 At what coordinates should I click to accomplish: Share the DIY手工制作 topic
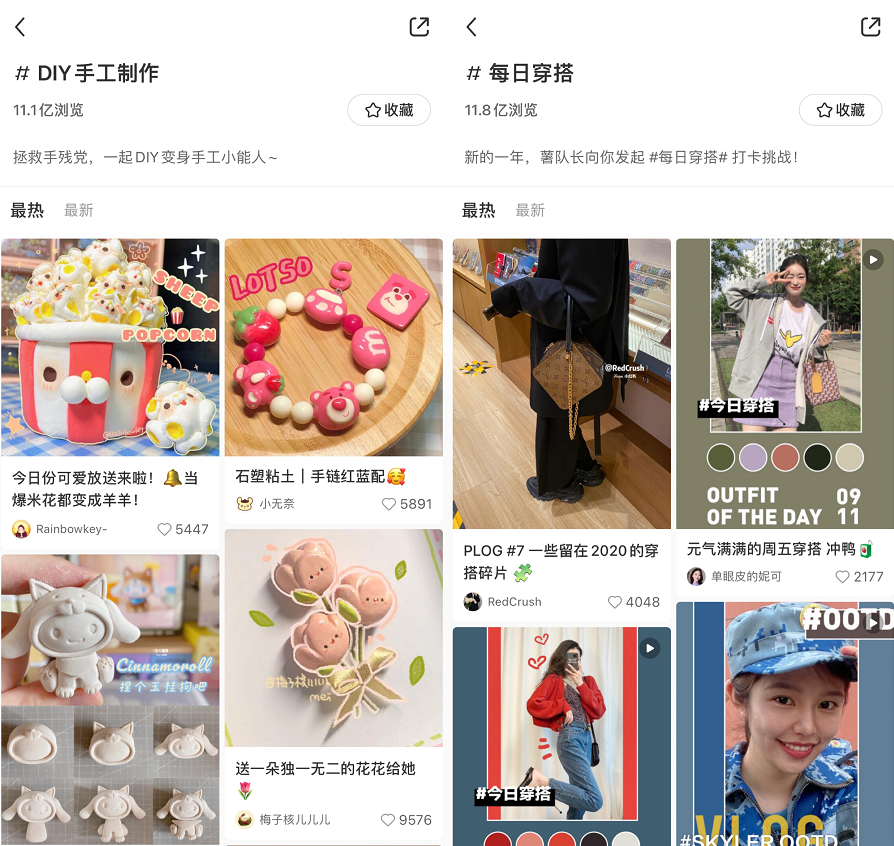[x=419, y=28]
